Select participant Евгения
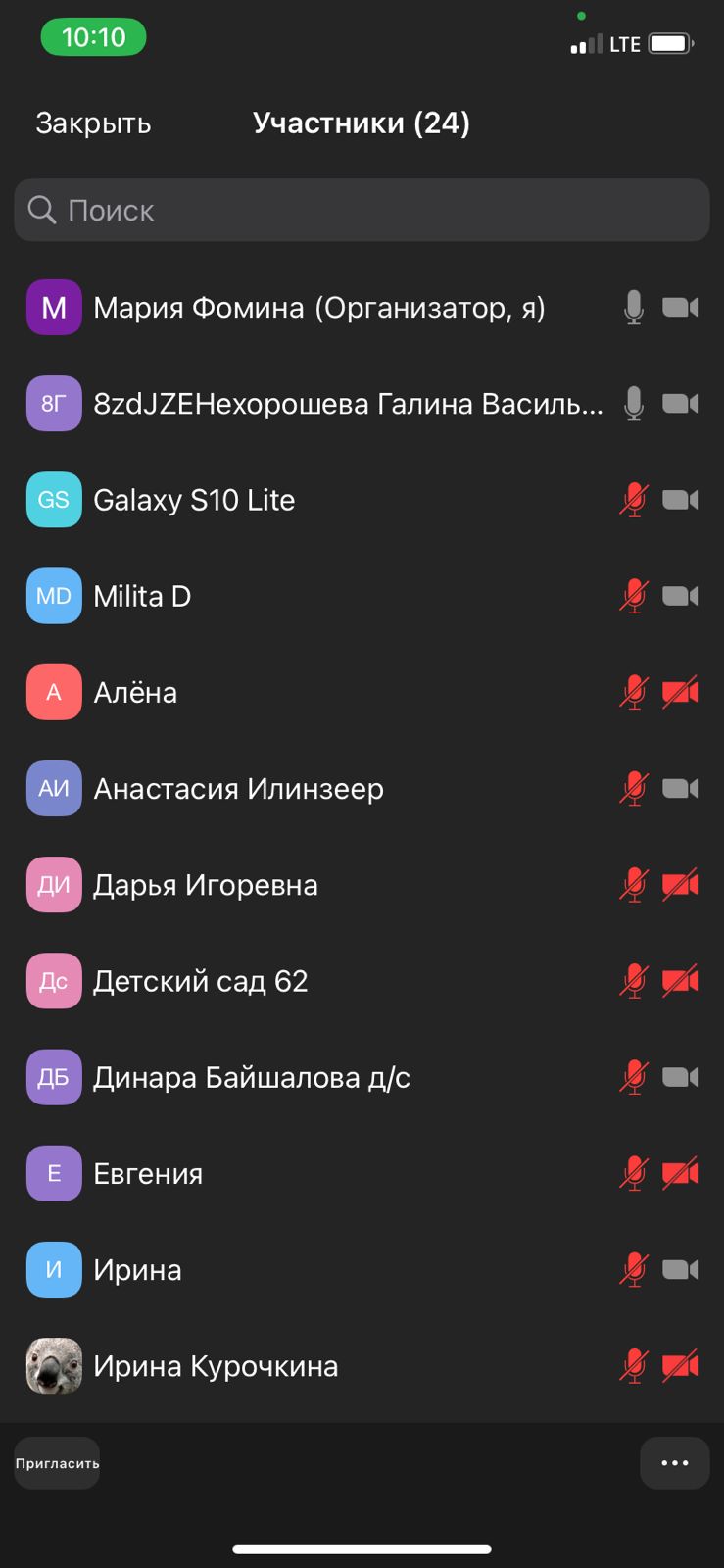Screen dimensions: 724x1568 click(x=148, y=1174)
